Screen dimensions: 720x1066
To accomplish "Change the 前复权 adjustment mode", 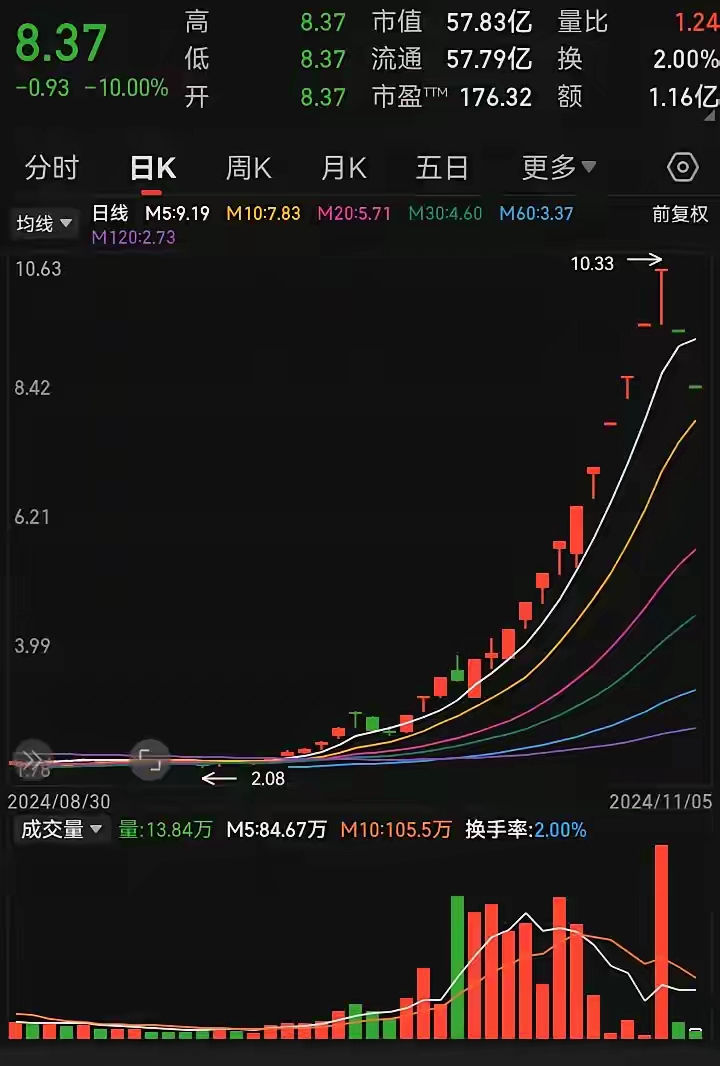I will point(680,214).
